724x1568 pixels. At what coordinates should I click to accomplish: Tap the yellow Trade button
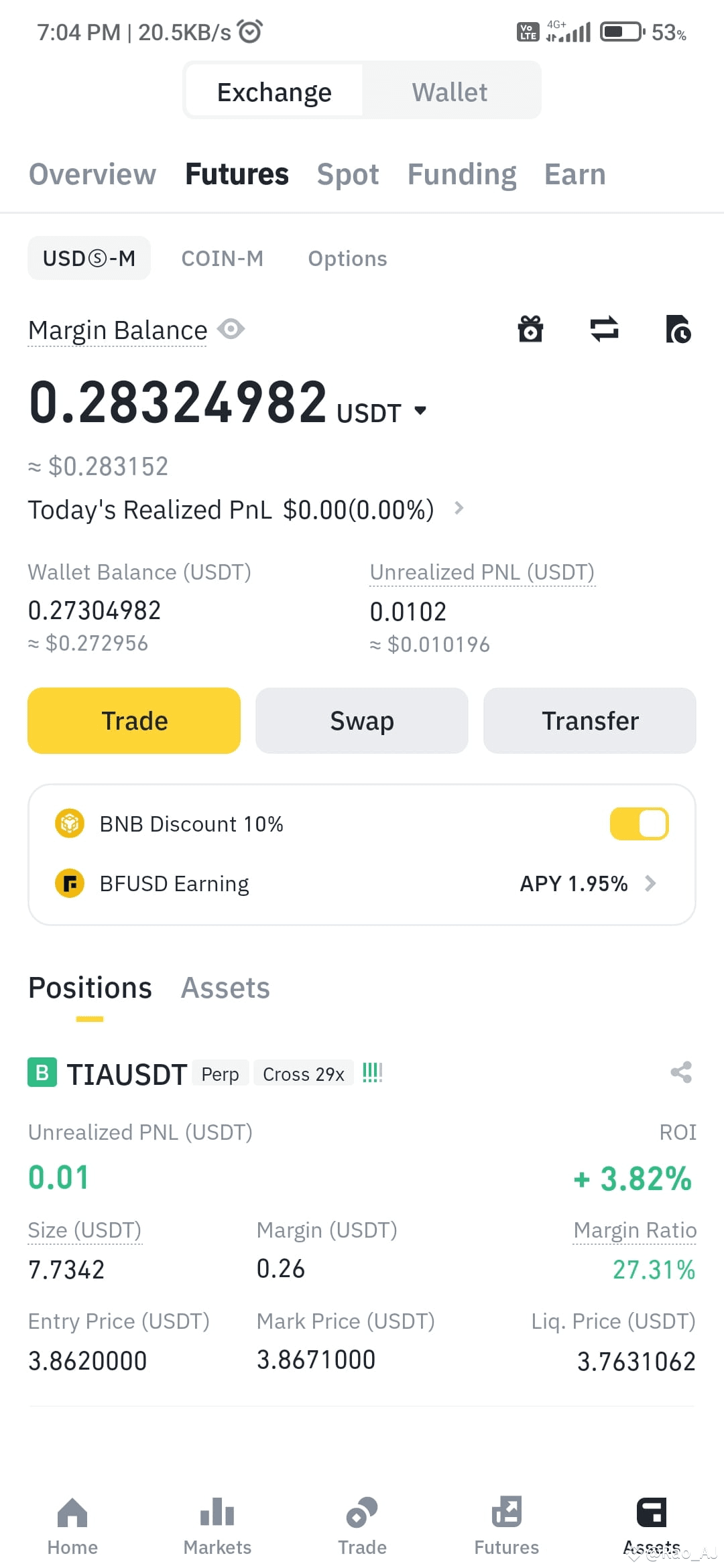click(x=134, y=720)
